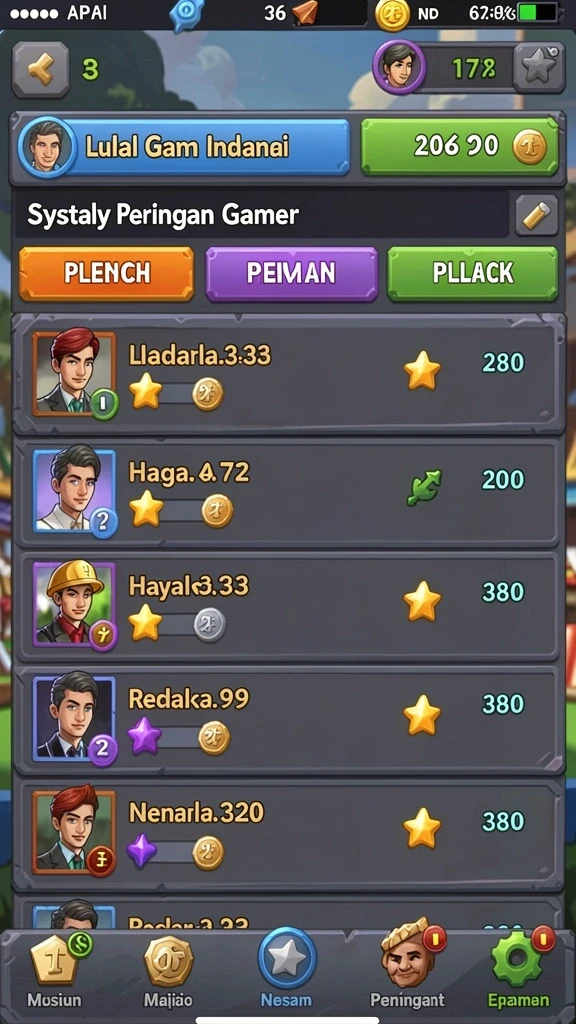Go back with the arrow button

click(x=40, y=69)
